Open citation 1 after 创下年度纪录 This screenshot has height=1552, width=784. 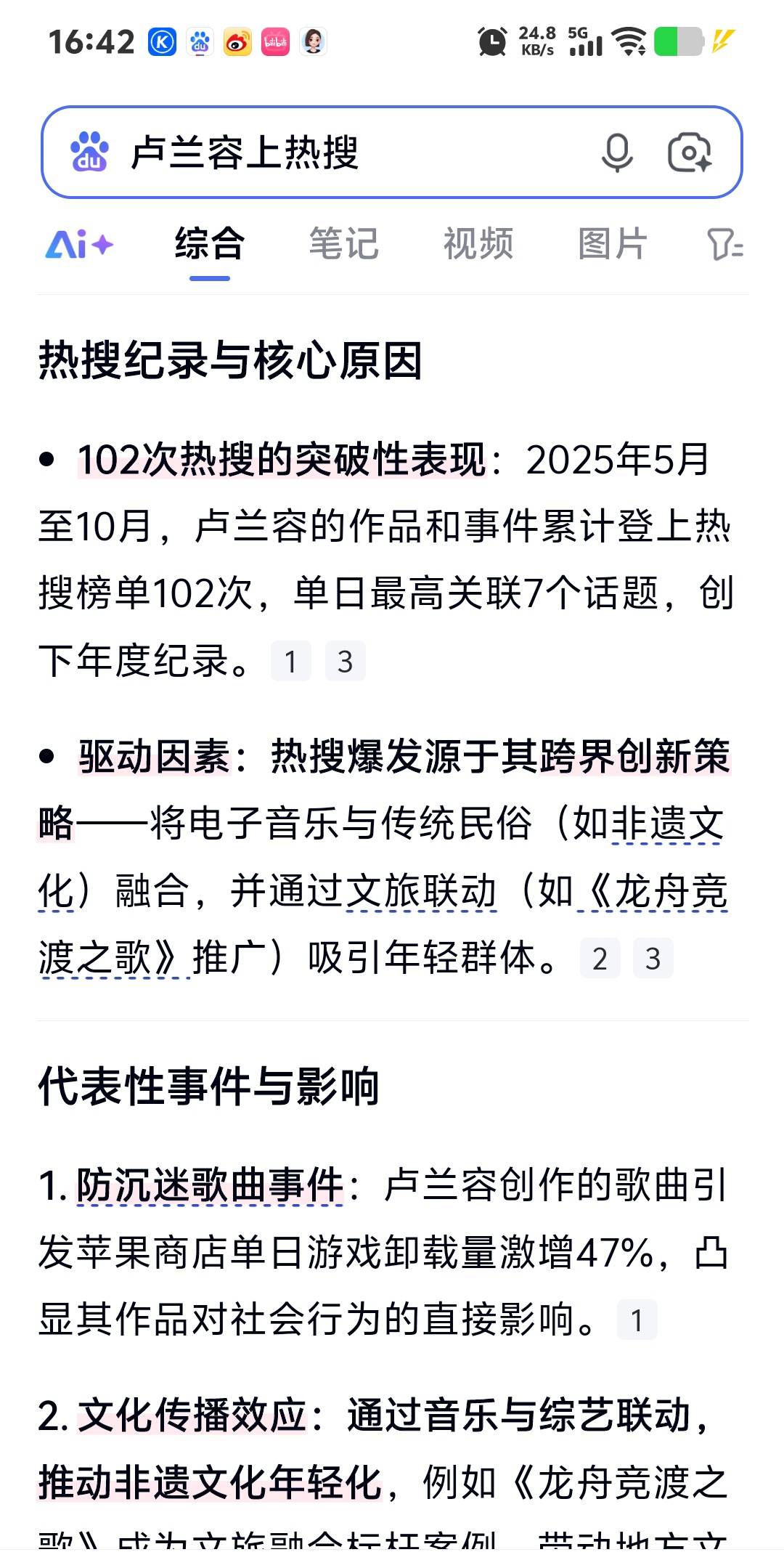(x=291, y=662)
